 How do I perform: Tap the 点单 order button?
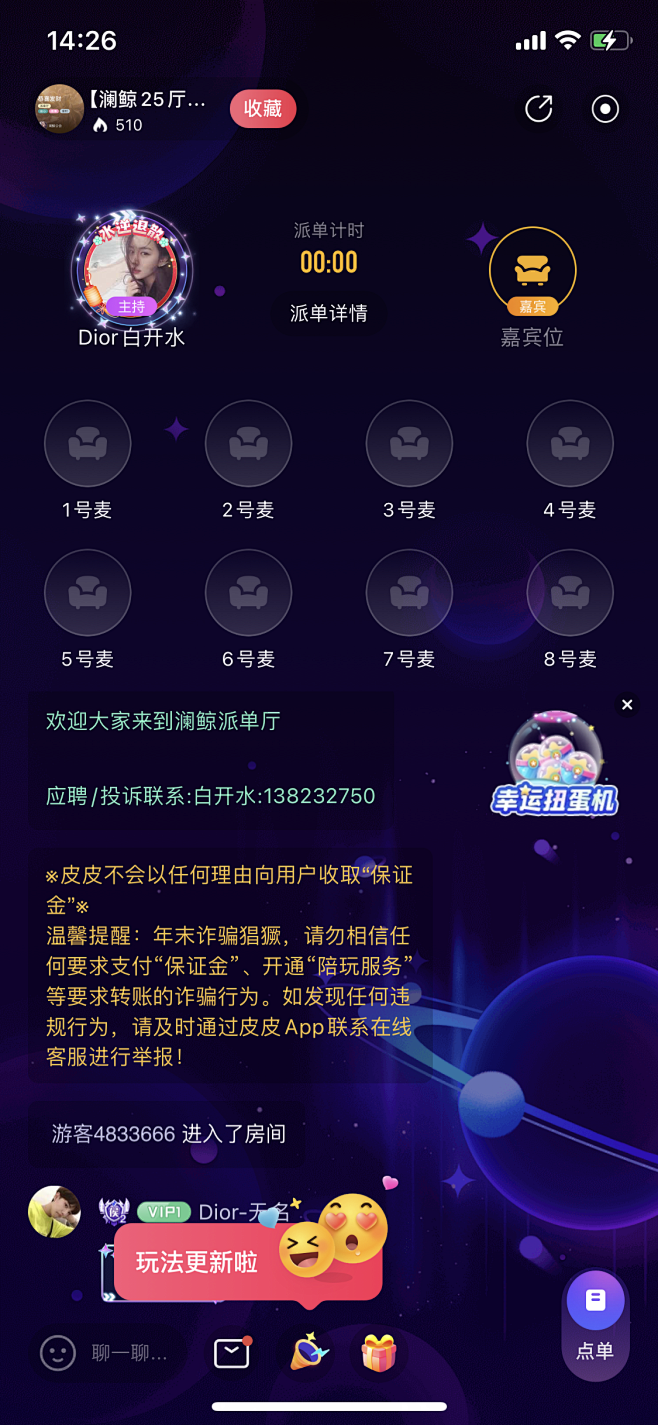(x=595, y=1322)
